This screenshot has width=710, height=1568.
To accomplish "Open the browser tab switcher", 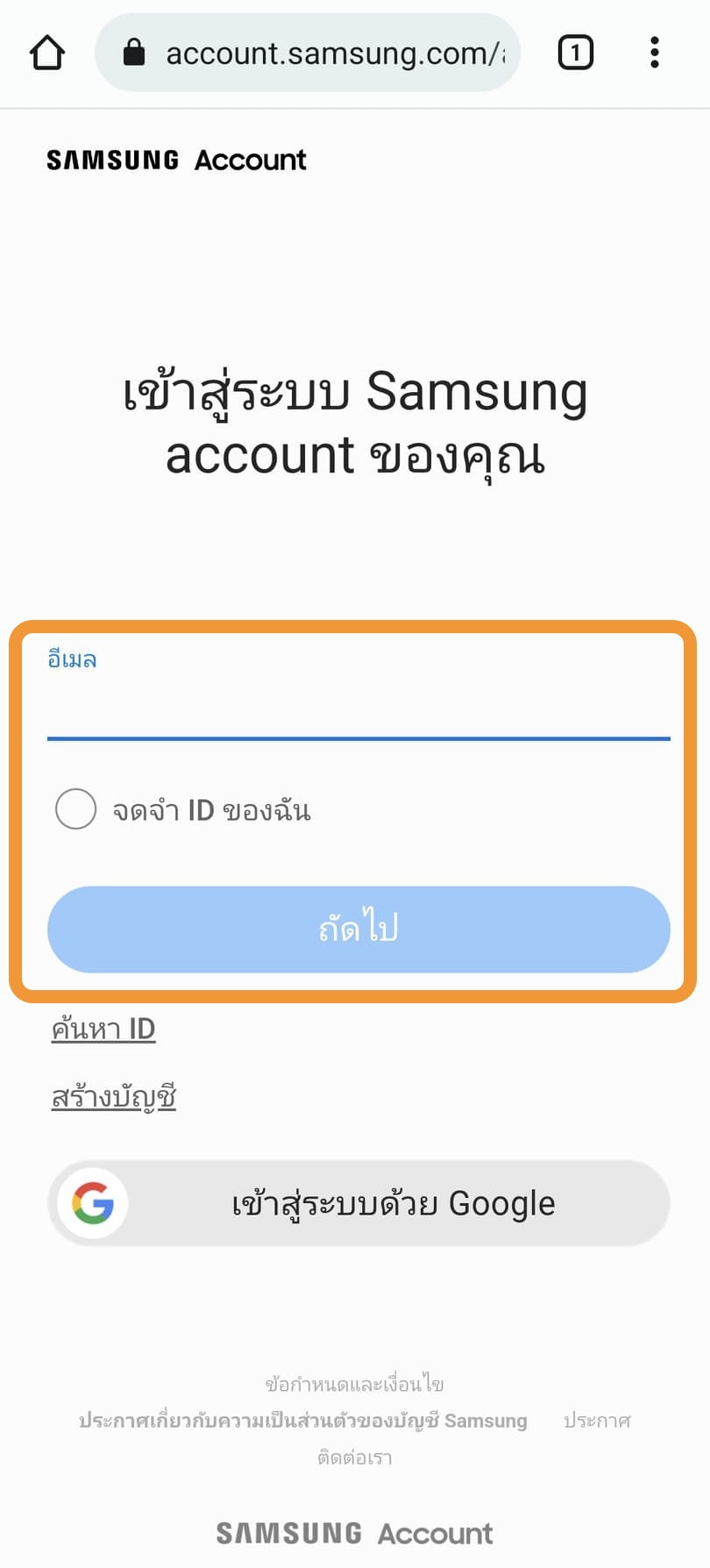I will (575, 53).
